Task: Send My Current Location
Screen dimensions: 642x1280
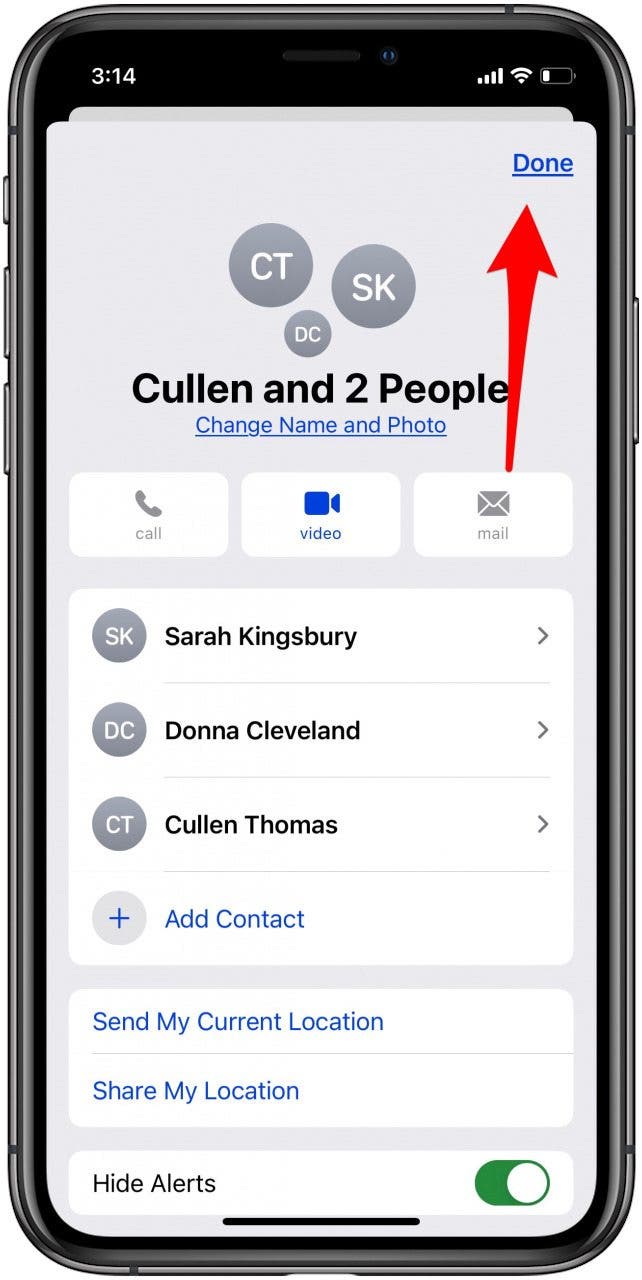Action: pos(238,1022)
